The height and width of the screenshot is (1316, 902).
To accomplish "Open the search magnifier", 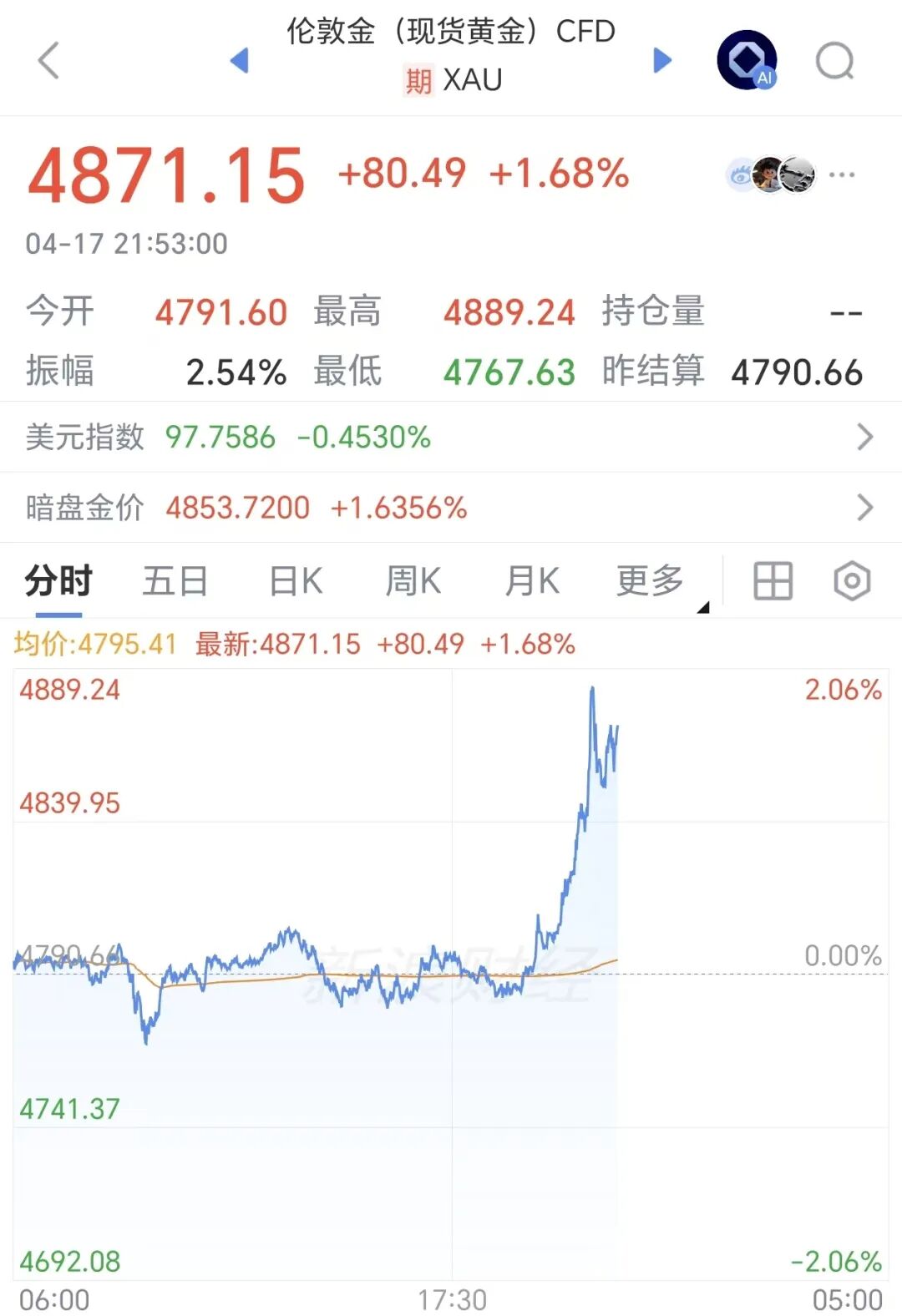I will (834, 60).
